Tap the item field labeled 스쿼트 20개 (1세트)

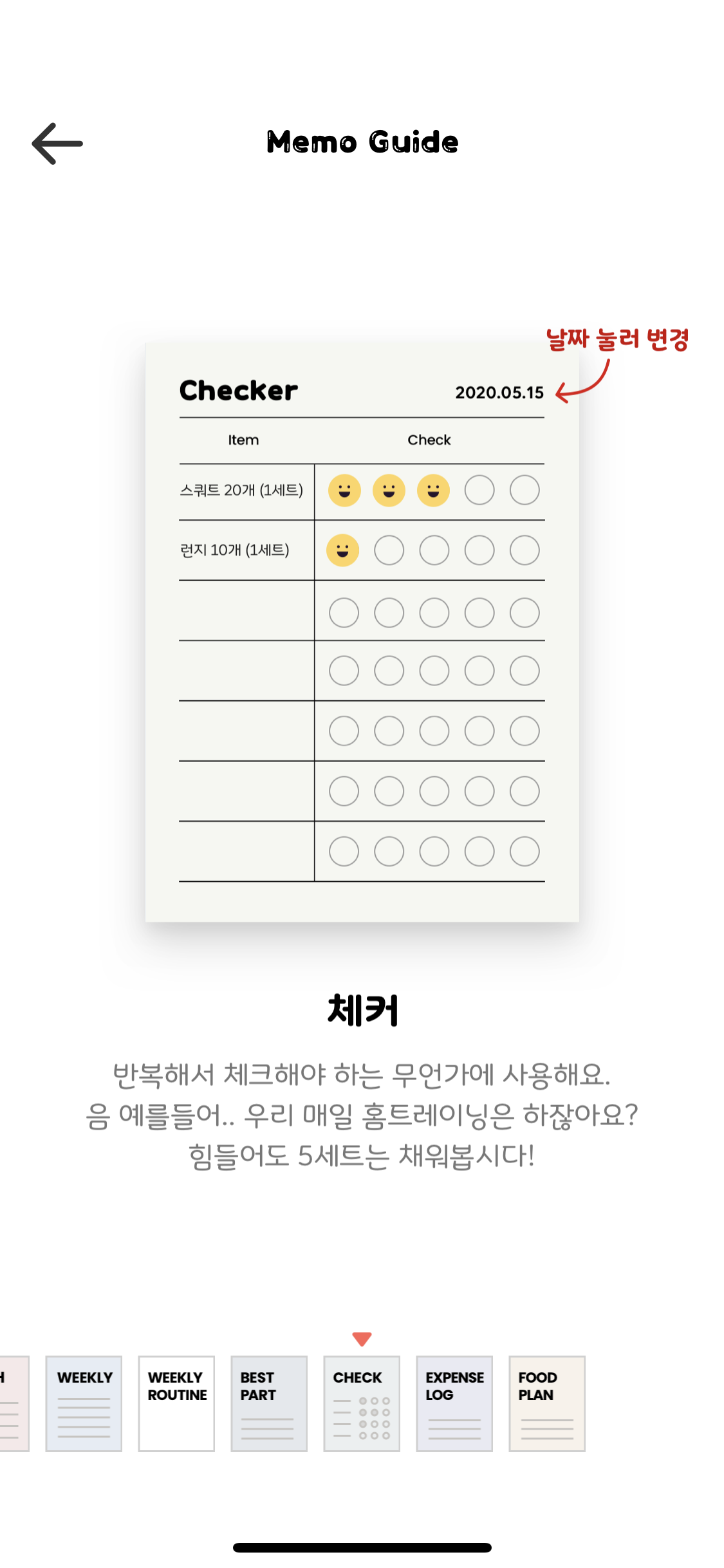pyautogui.click(x=243, y=490)
